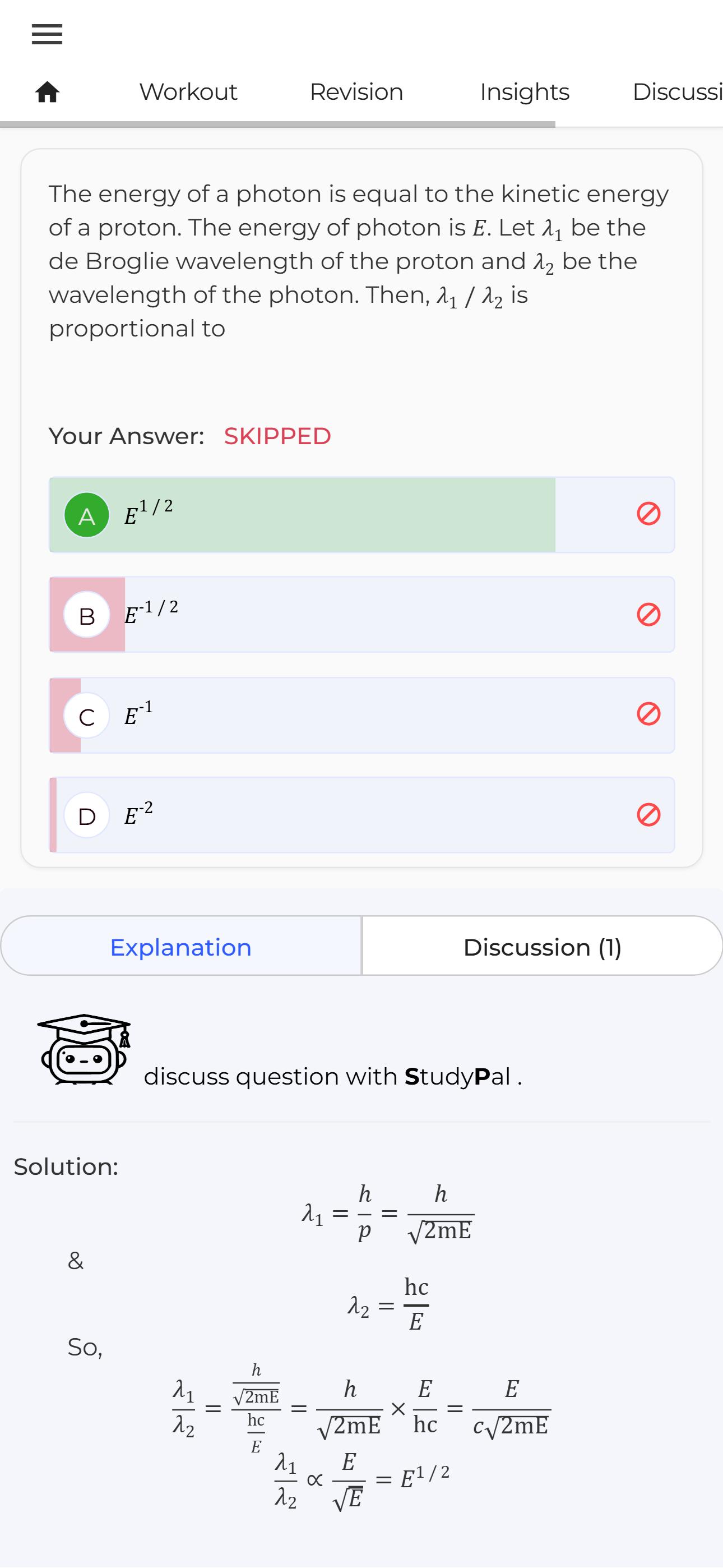This screenshot has height=1568, width=723.
Task: Tap the strike-out icon on option C
Action: [x=648, y=714]
